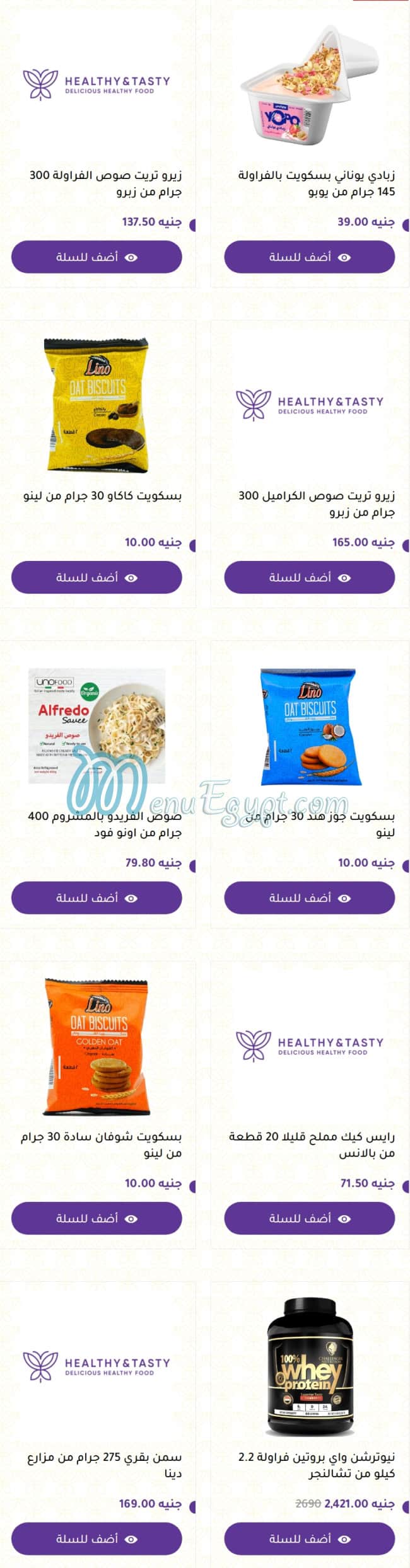Viewport: 410px width, 1568px height.
Task: Add Dina Farms beef ghee to cart
Action: [97, 1538]
